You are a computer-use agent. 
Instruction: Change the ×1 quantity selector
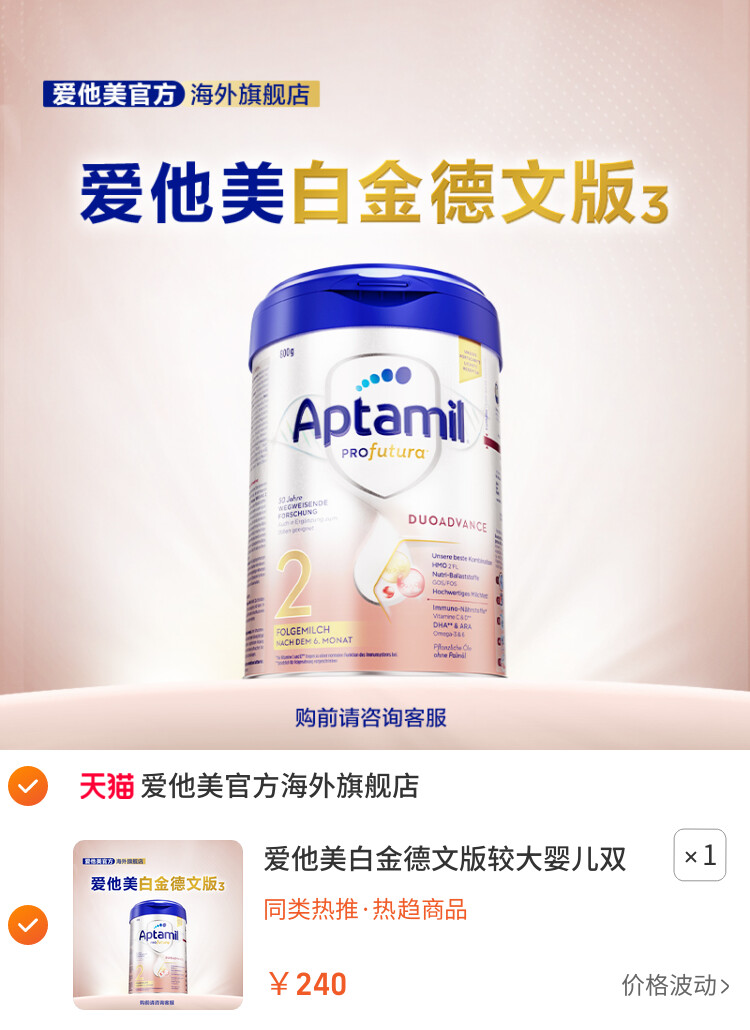pos(699,855)
